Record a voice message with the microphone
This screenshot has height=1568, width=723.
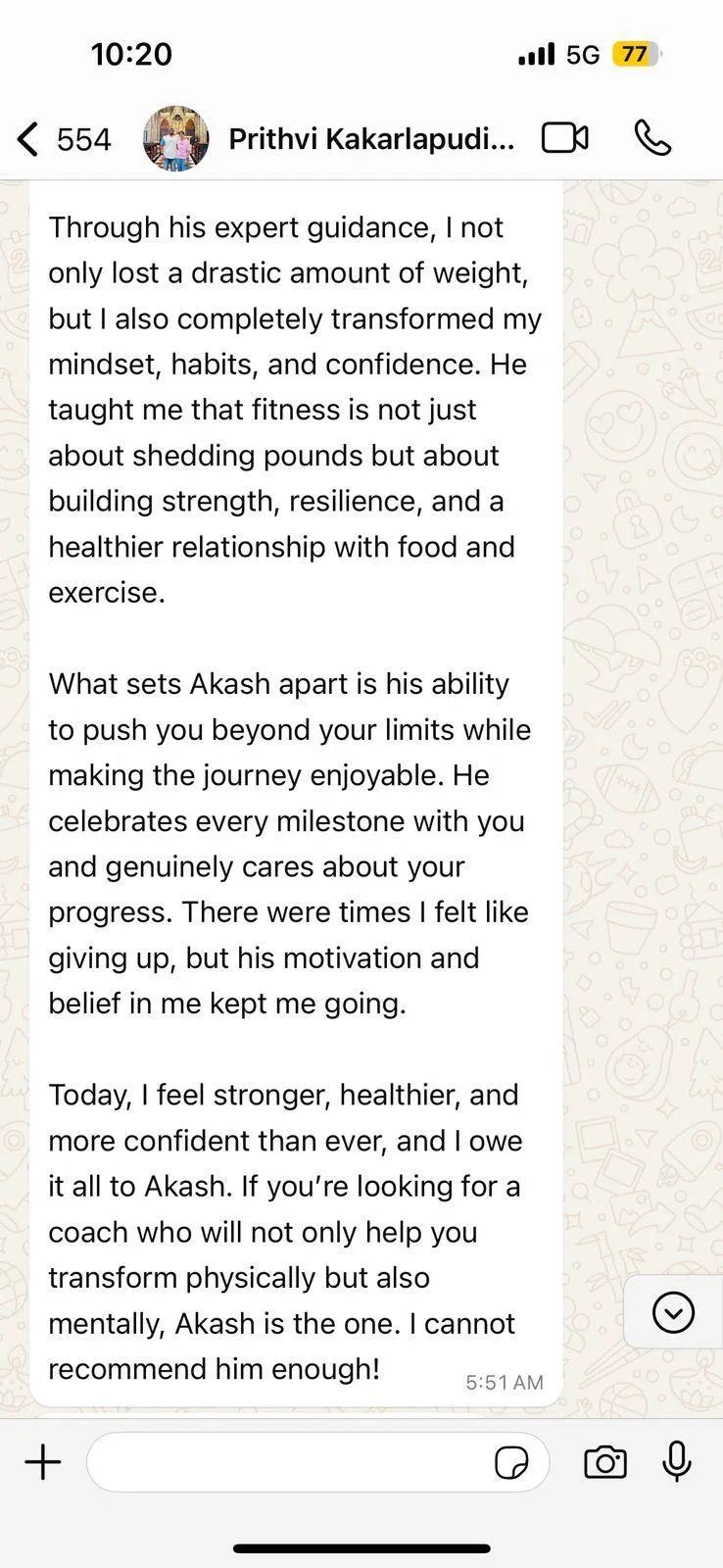click(677, 1462)
